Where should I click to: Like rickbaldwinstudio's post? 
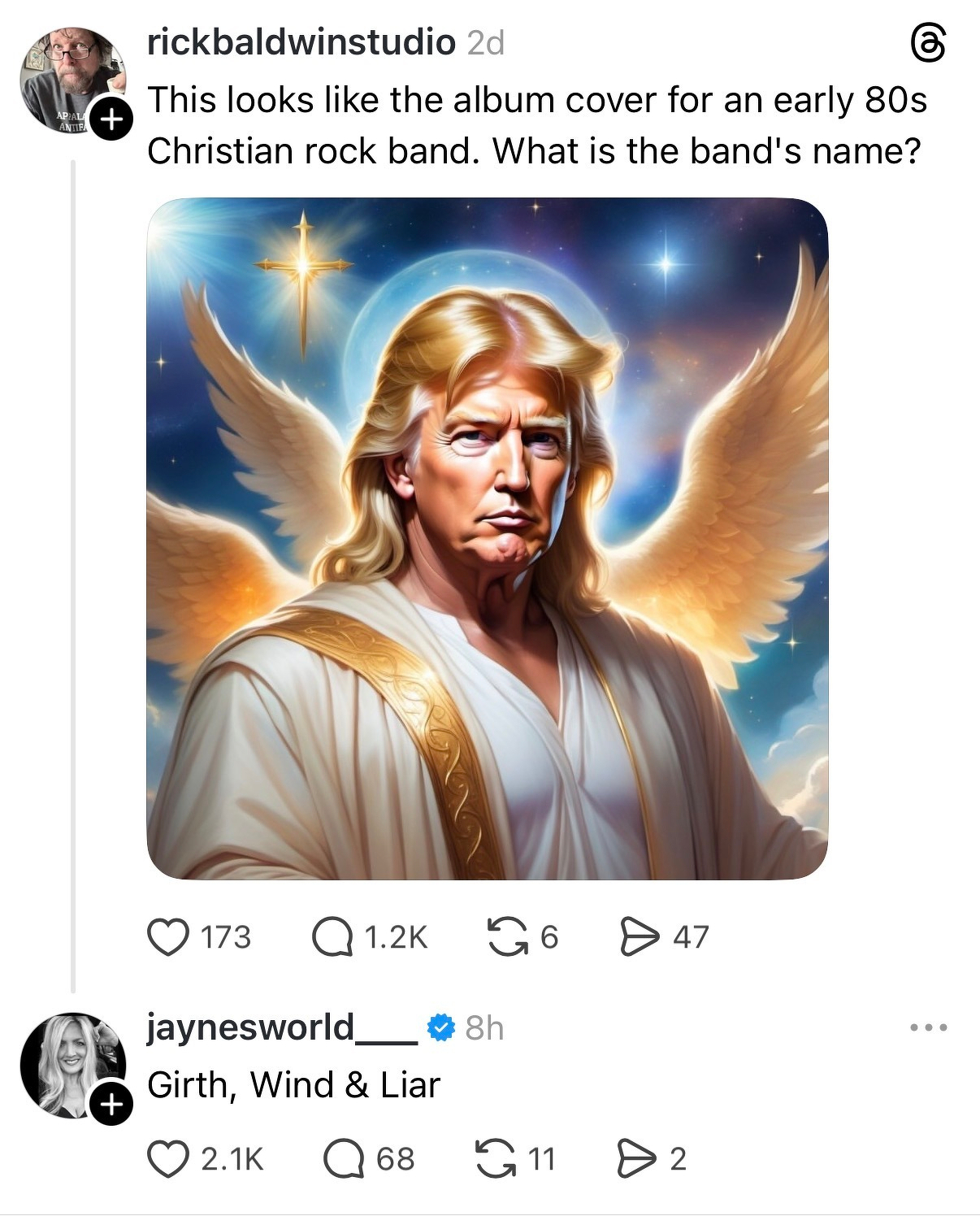click(167, 936)
